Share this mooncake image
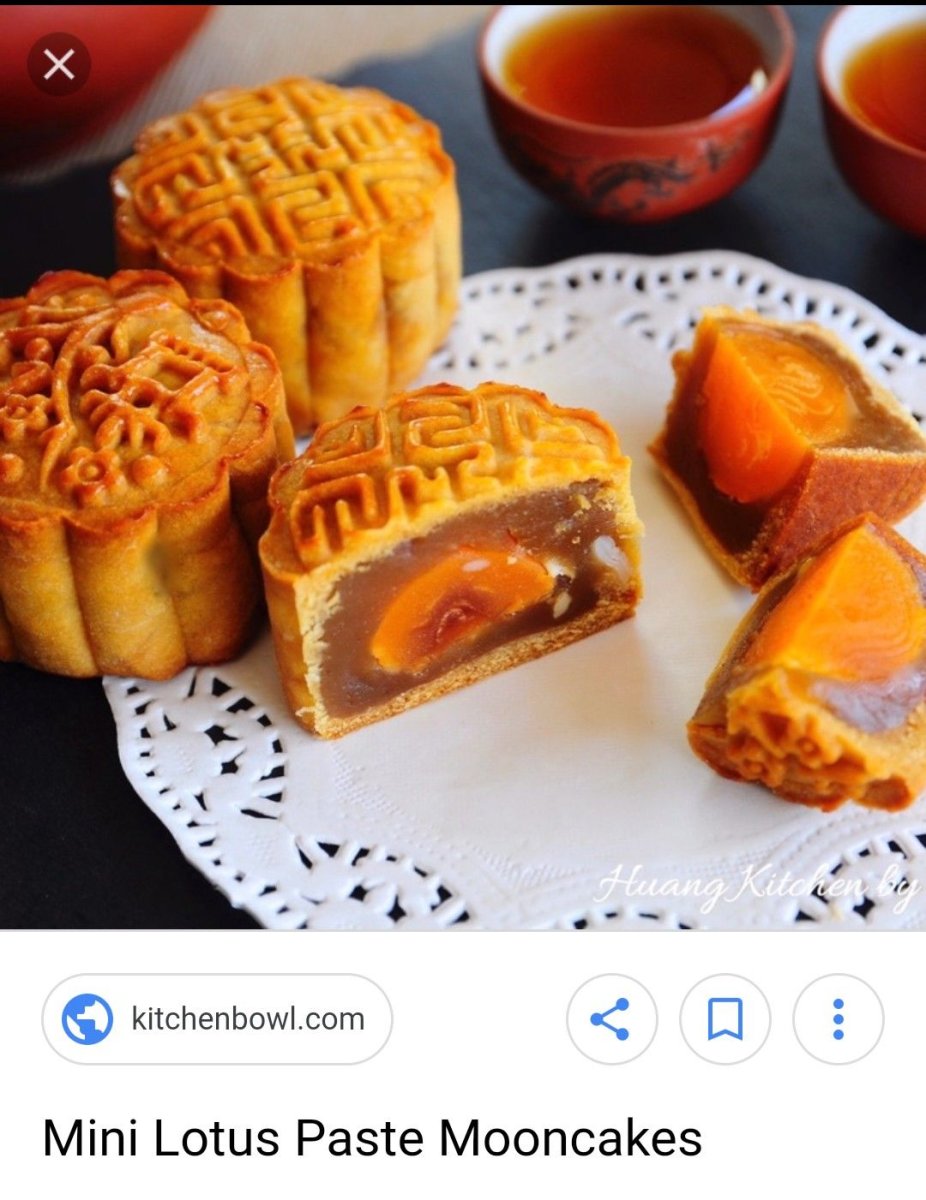The image size is (926, 1200). click(611, 1019)
